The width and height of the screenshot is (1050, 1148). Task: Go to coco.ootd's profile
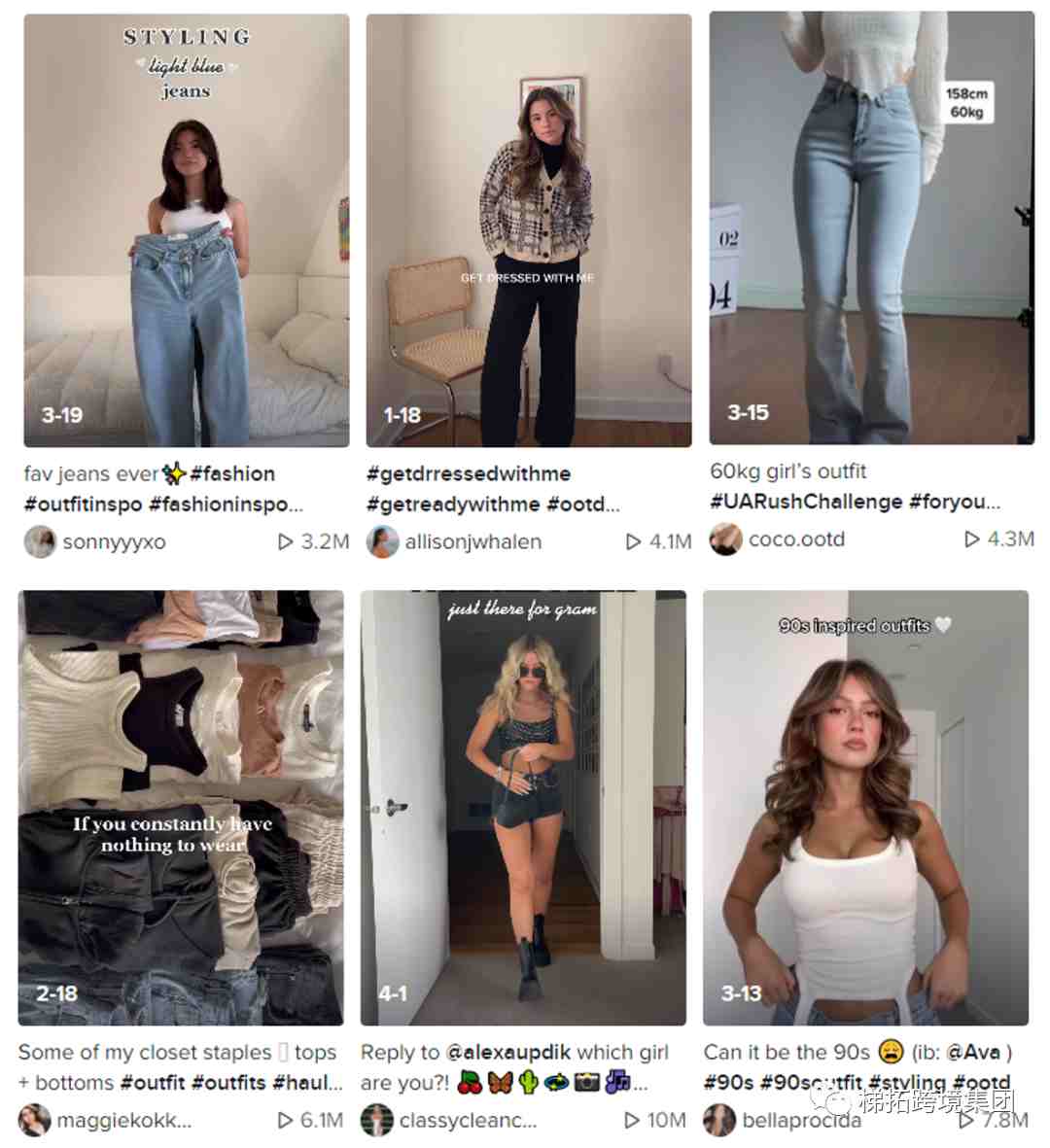[x=795, y=539]
